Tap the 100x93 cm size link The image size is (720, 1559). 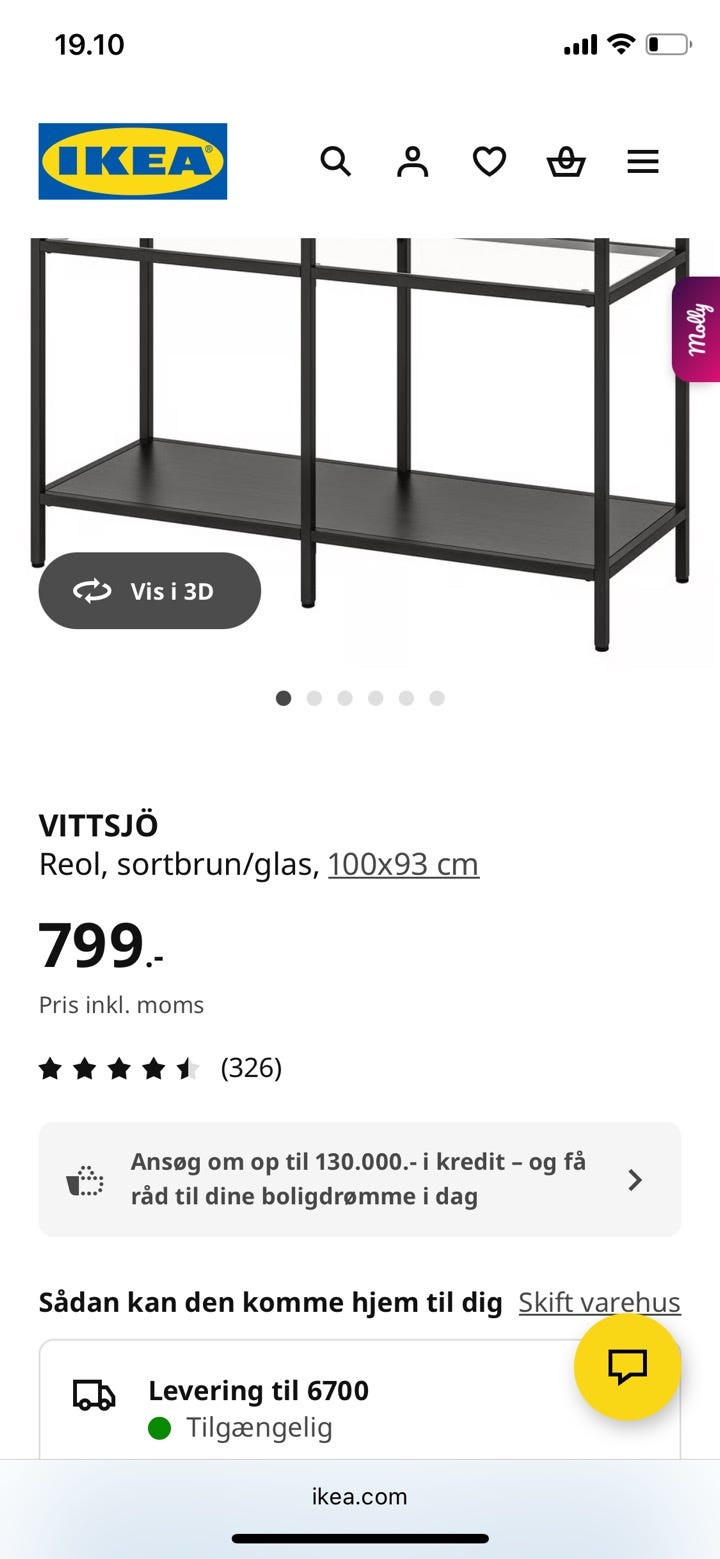(403, 864)
